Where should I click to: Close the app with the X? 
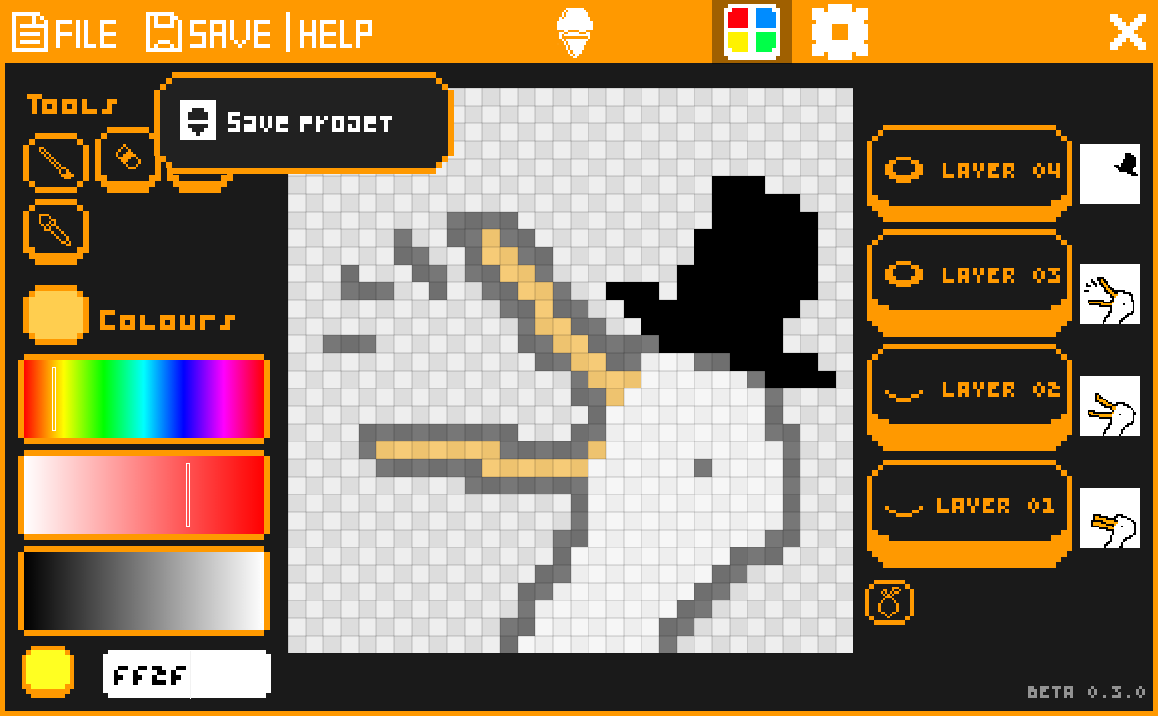[x=1127, y=33]
